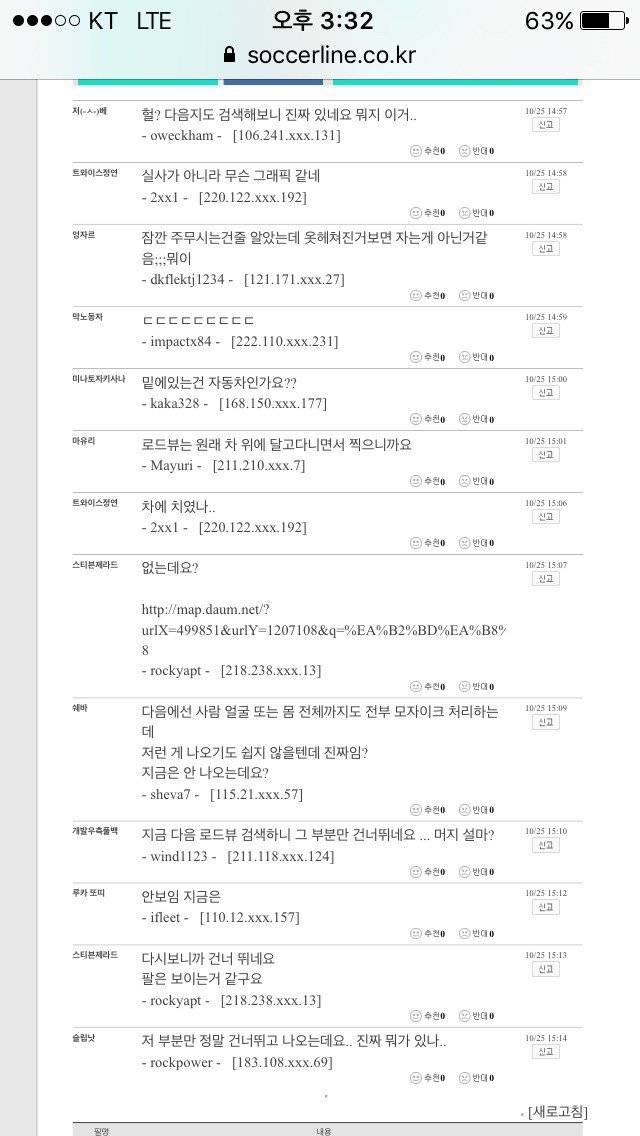Tap the soccerline.co.kr address bar

[x=320, y=54]
